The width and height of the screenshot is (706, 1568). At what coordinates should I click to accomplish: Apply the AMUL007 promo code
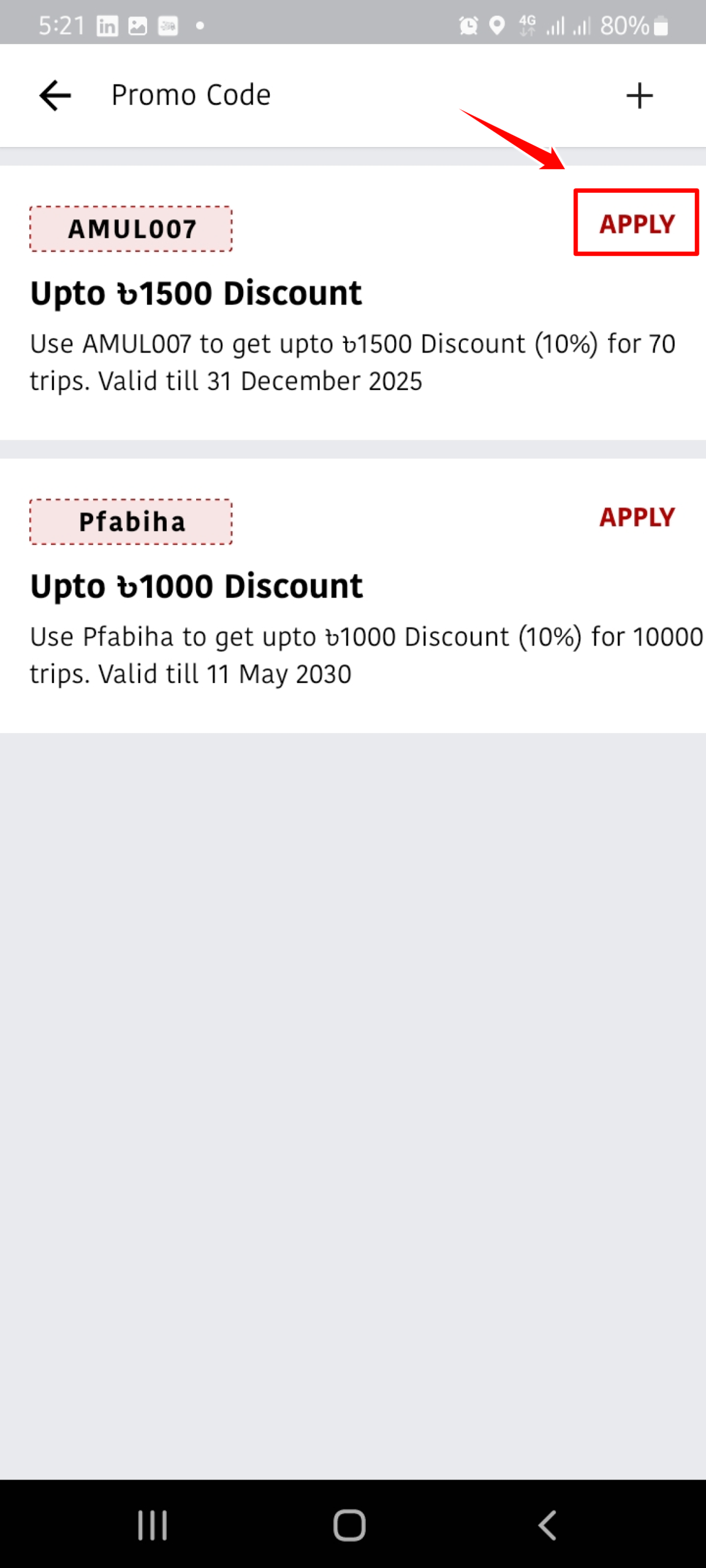point(637,224)
